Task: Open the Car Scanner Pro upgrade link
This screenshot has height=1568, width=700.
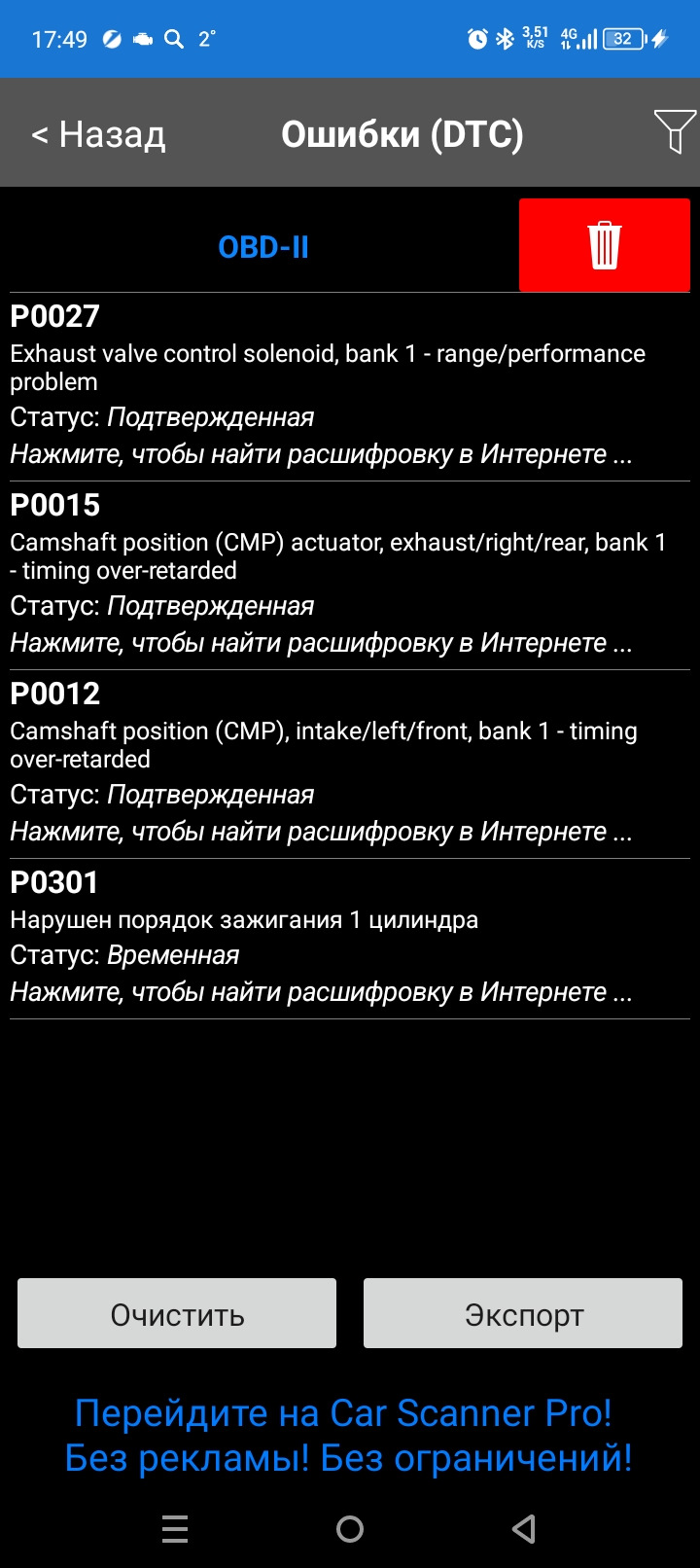Action: tap(348, 1435)
